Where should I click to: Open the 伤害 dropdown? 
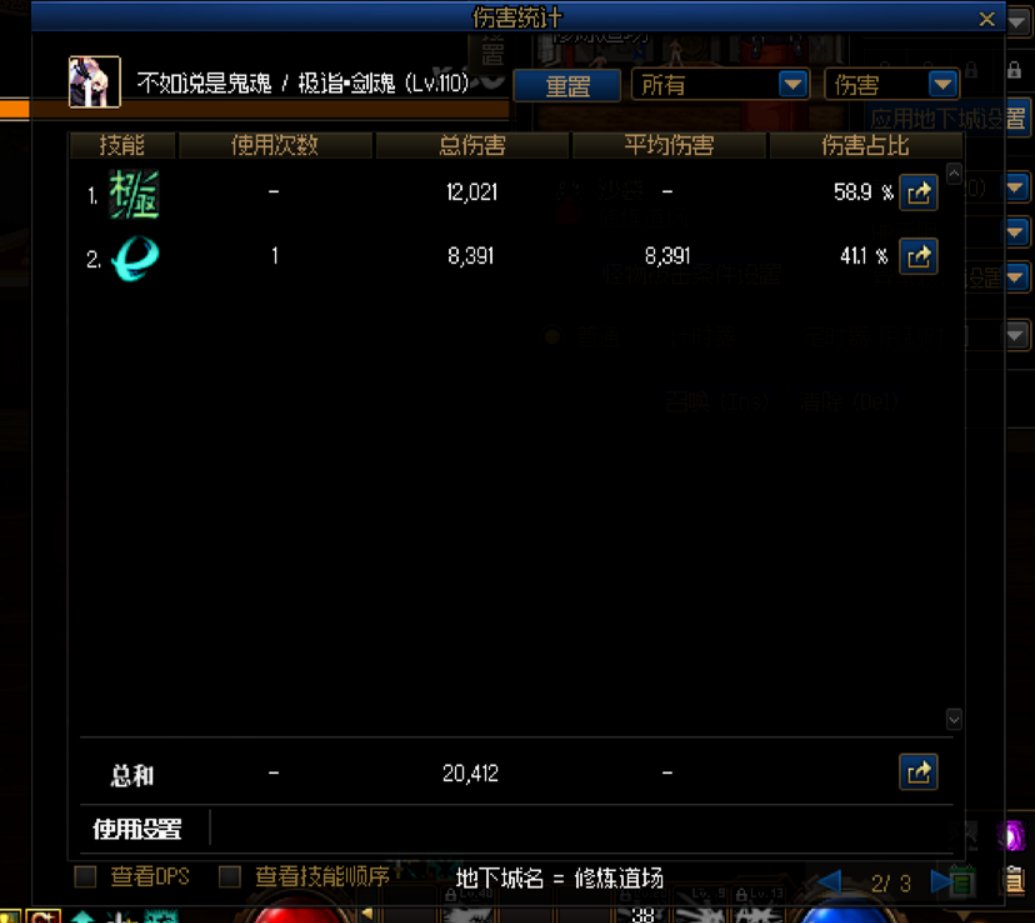click(891, 85)
